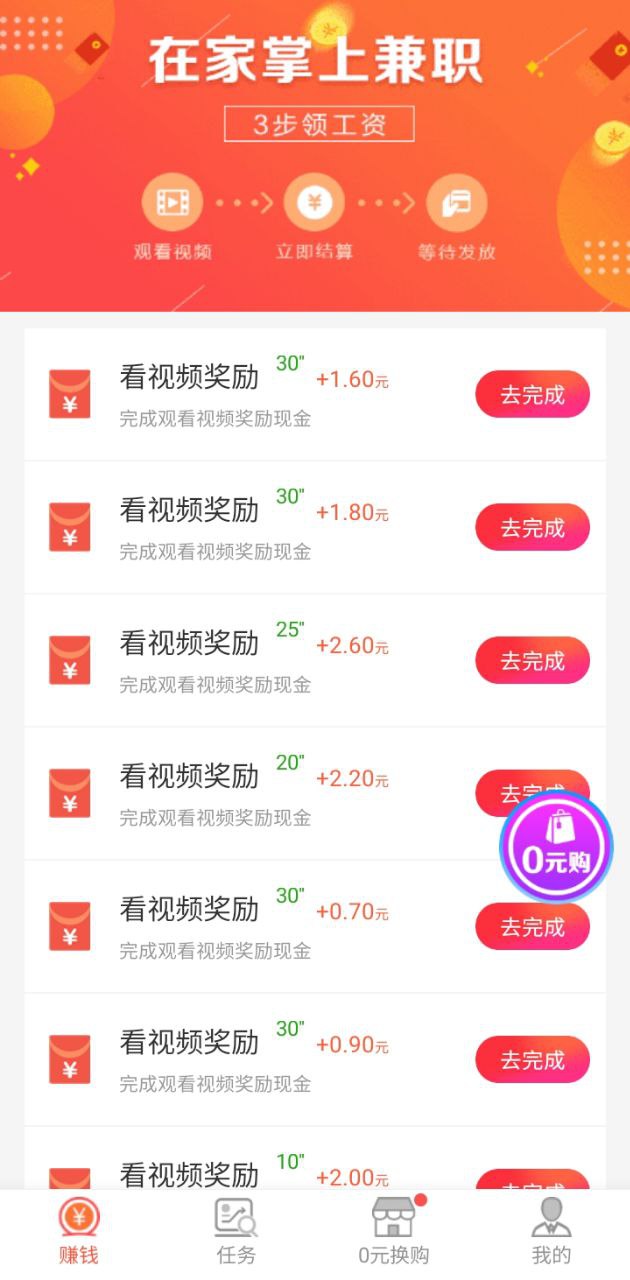Tap 去完成 for the +0.90元 video reward
Viewport: 630px width, 1280px height.
click(532, 1060)
